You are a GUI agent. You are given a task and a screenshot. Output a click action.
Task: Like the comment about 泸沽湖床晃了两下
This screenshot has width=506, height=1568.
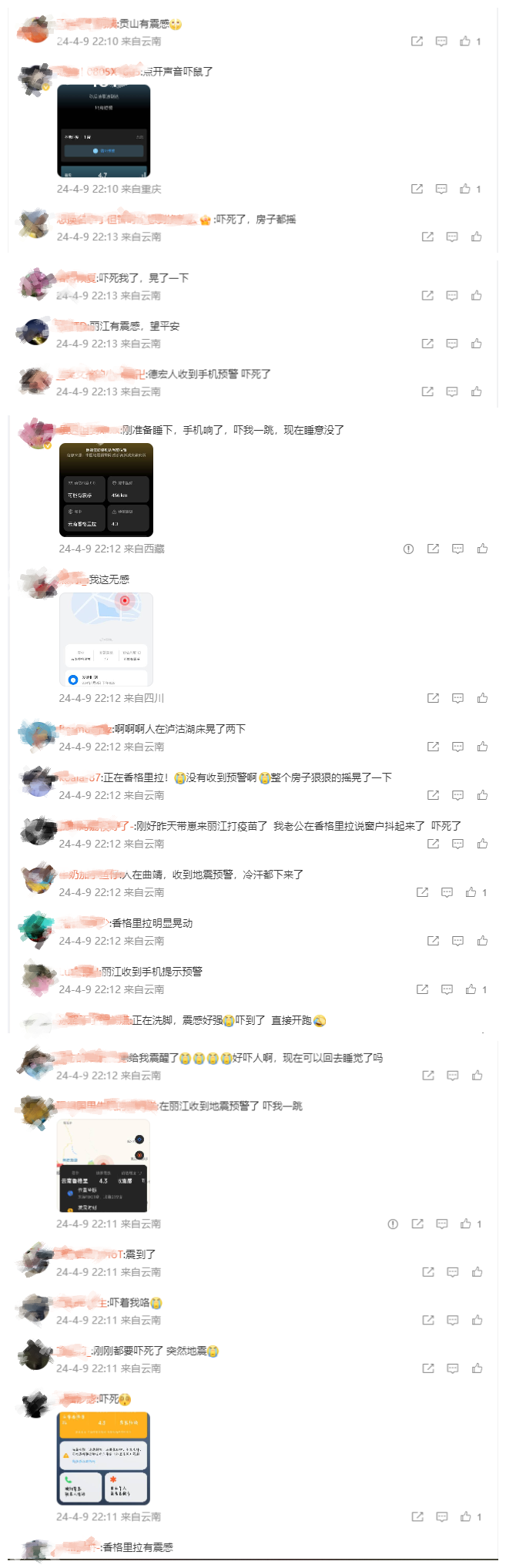(x=482, y=747)
